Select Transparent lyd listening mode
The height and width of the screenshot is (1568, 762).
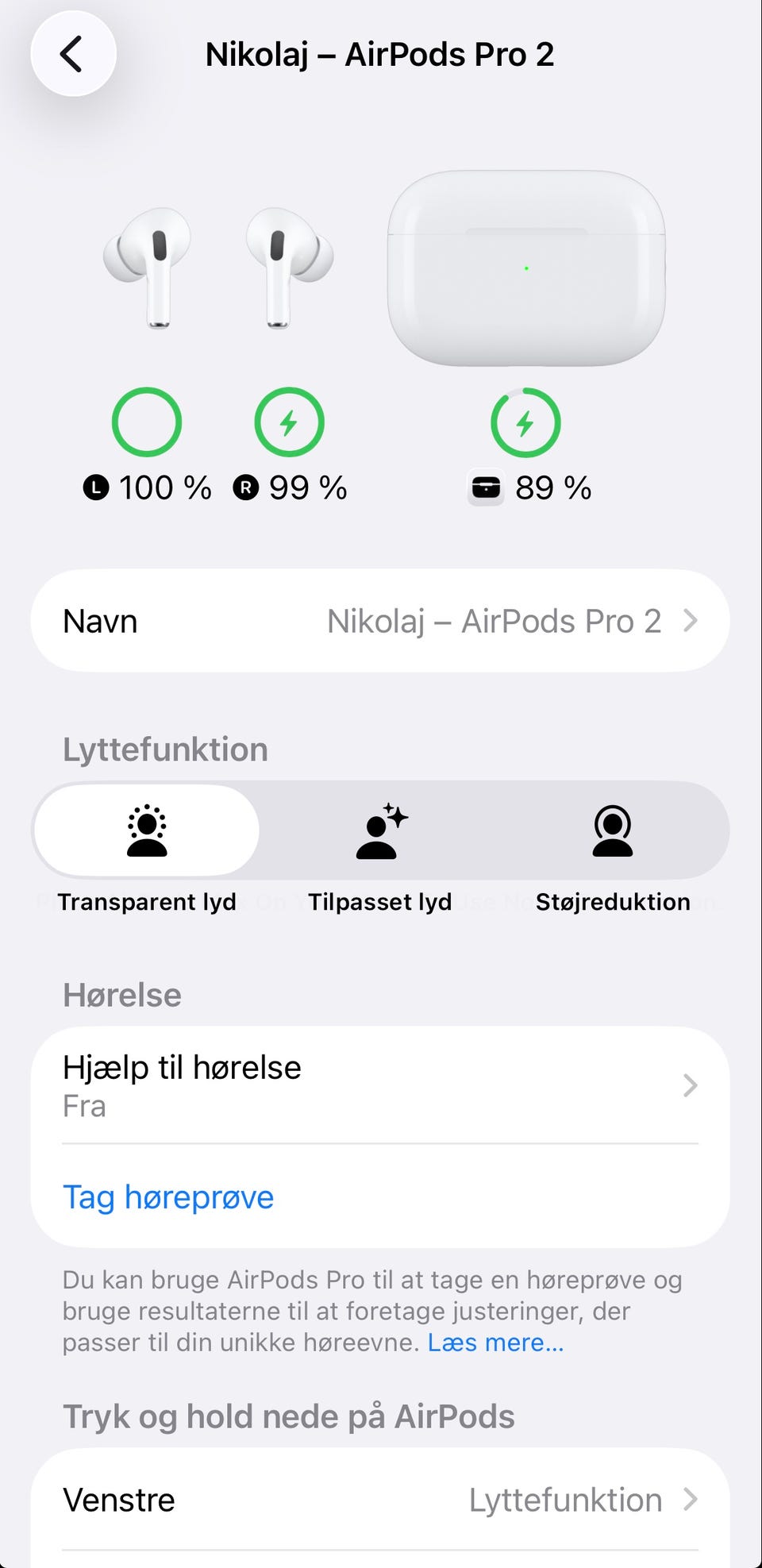point(147,830)
